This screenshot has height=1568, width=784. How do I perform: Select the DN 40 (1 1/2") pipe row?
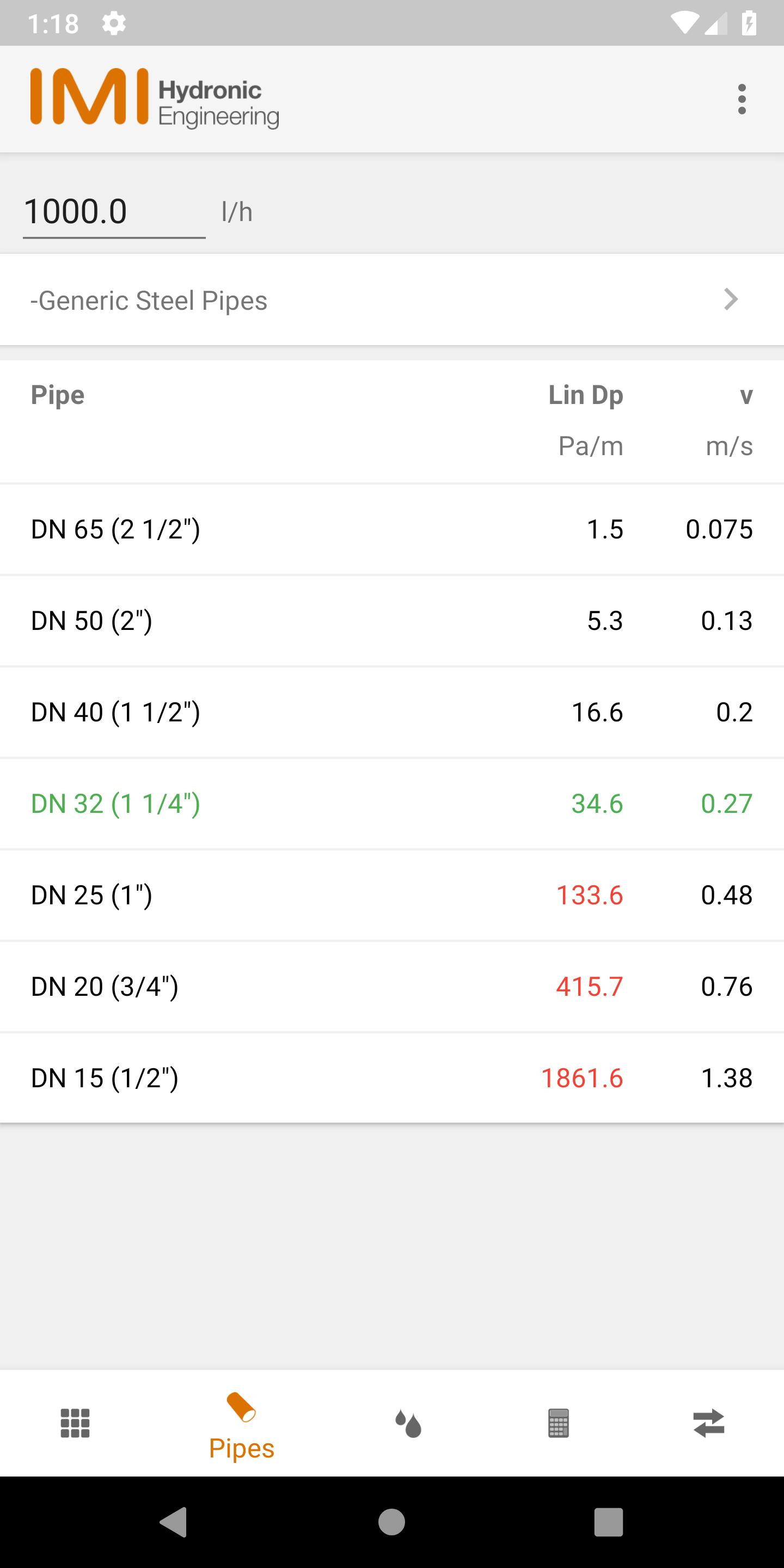pyautogui.click(x=392, y=712)
